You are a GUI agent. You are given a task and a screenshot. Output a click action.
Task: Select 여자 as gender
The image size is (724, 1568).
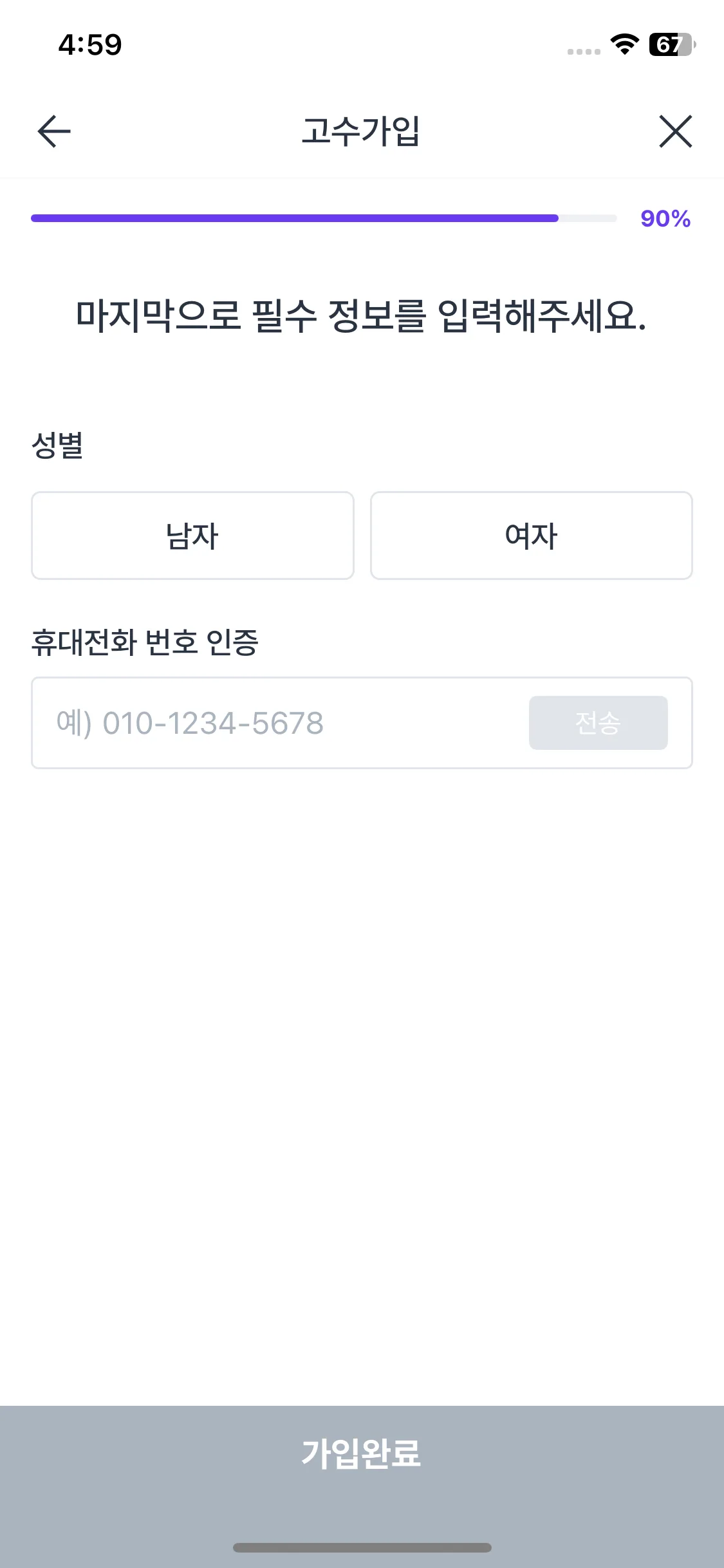coord(531,535)
